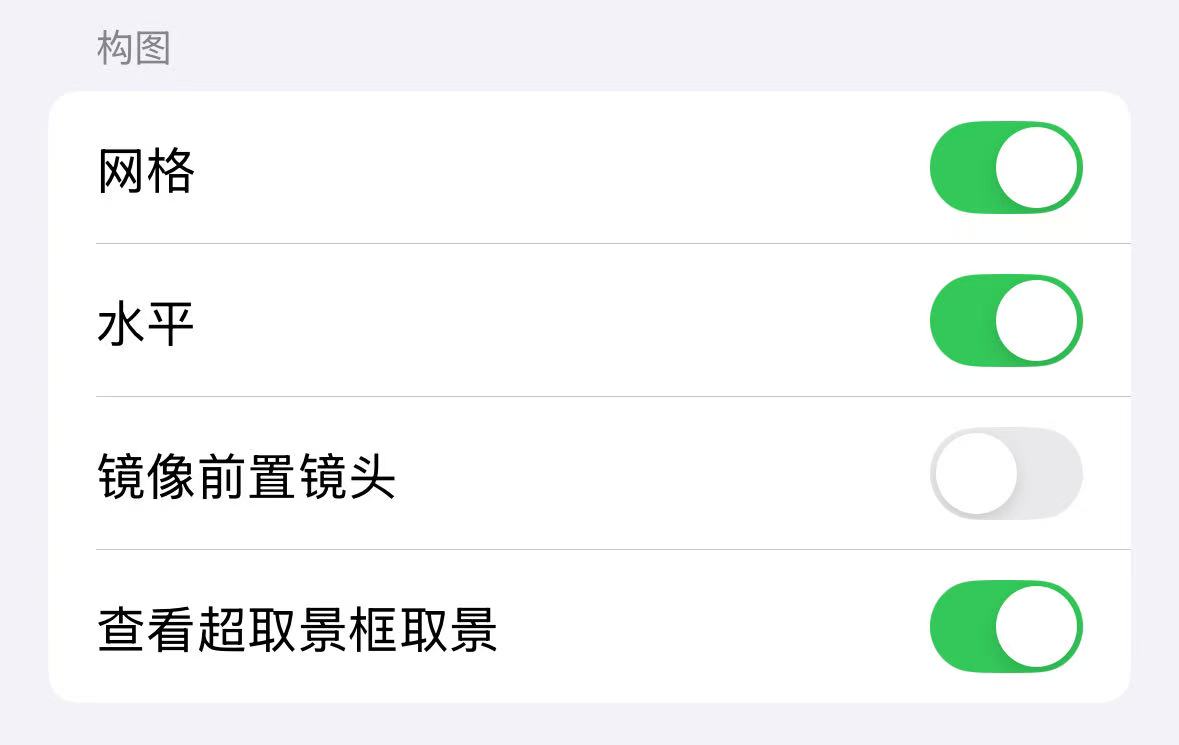The image size is (1179, 745).
Task: Turn off the 网格 grid switch
Action: click(1006, 168)
